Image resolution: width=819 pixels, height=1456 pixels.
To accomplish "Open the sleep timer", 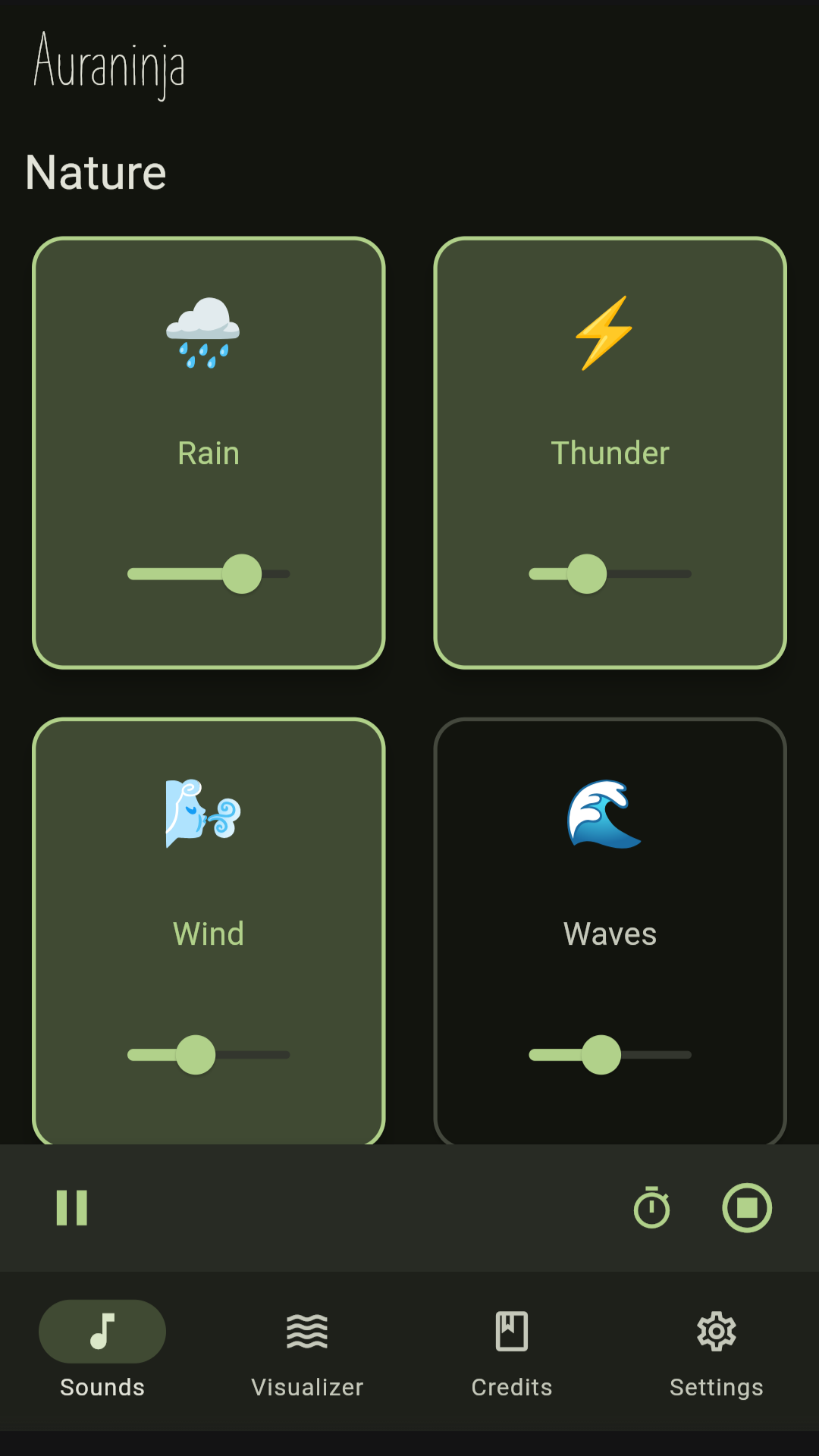I will (651, 1207).
